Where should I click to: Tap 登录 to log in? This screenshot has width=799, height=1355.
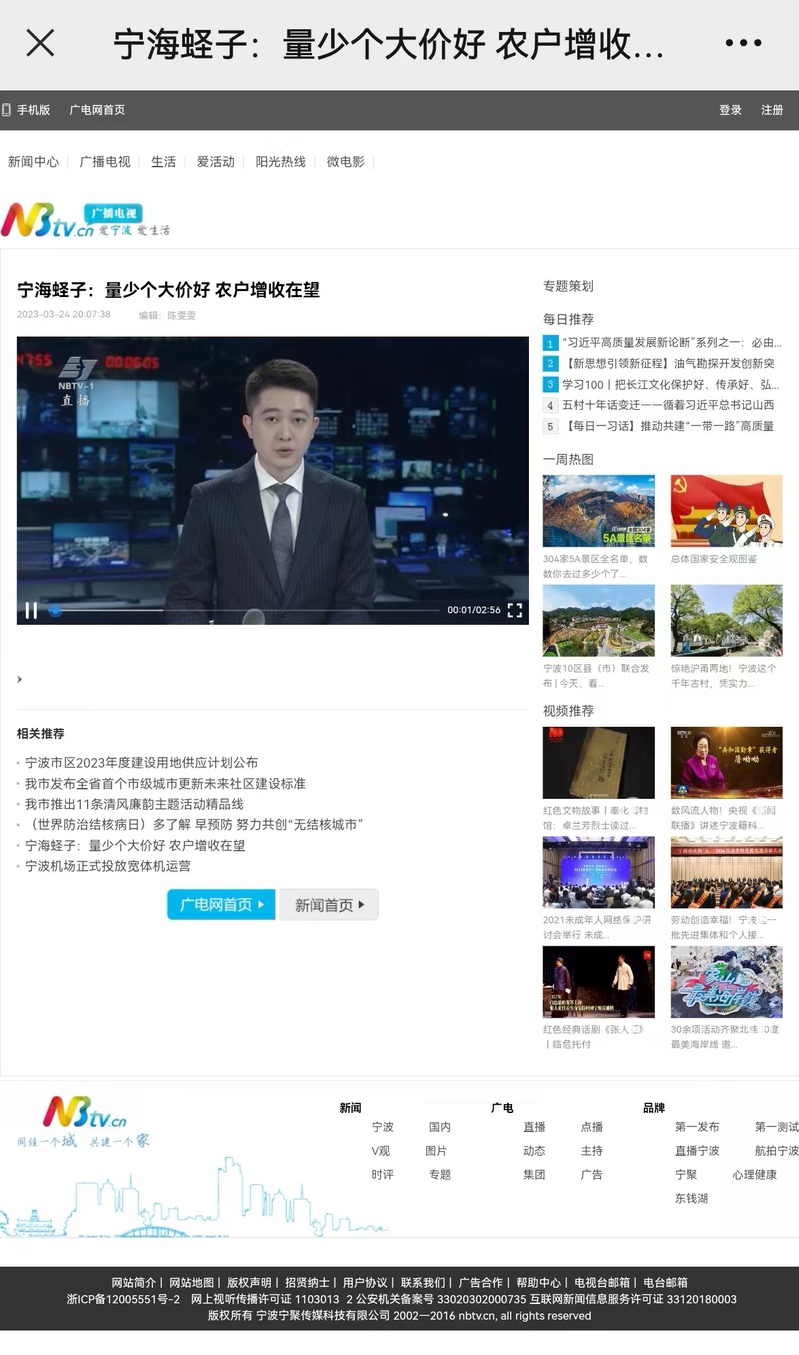coord(730,110)
